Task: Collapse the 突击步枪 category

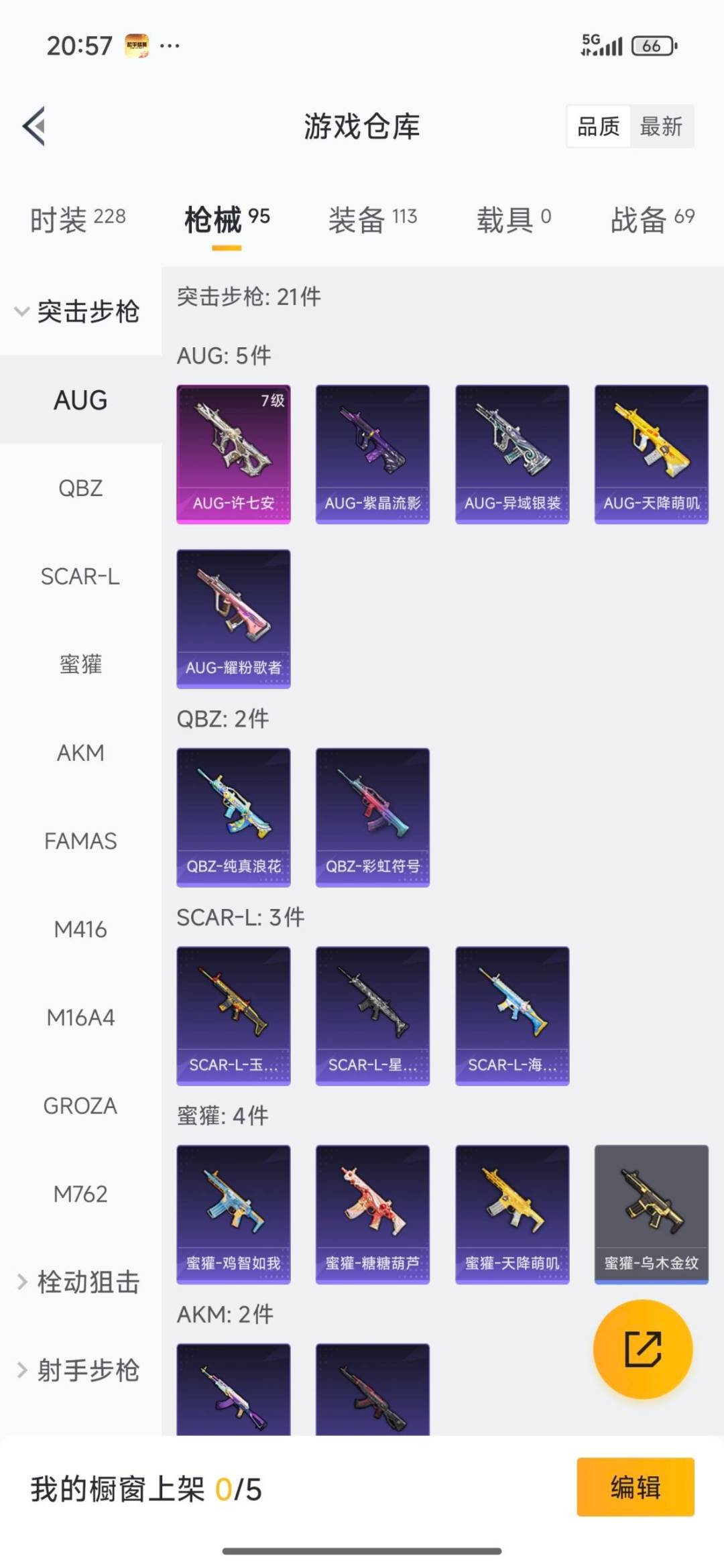Action: pyautogui.click(x=79, y=312)
